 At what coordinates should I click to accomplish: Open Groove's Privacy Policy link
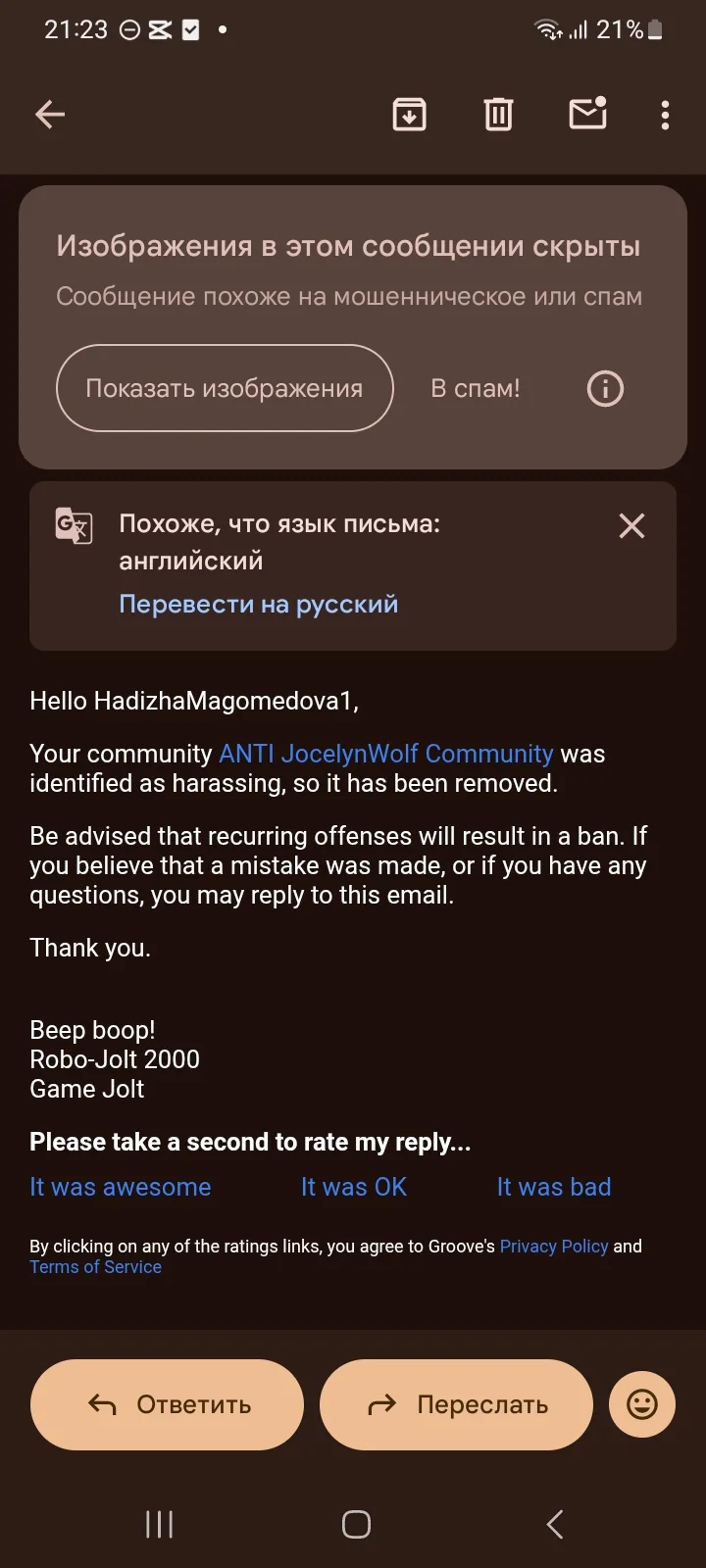pos(554,1247)
